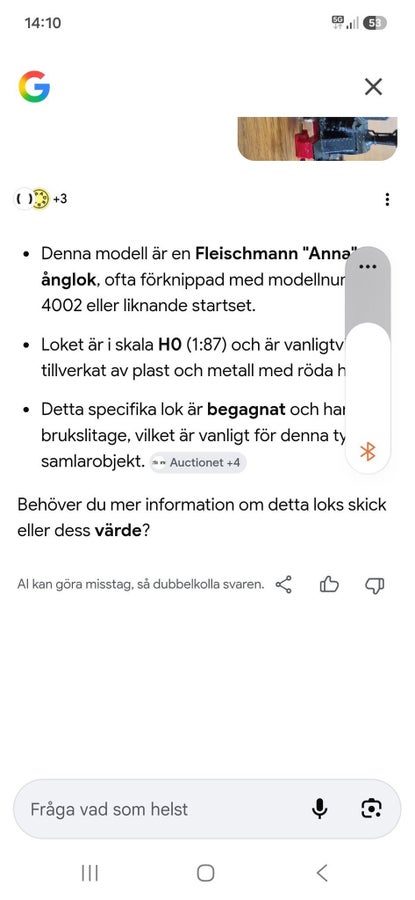Start voice input with the microphone
Image resolution: width=415 pixels, height=900 pixels.
(x=320, y=809)
